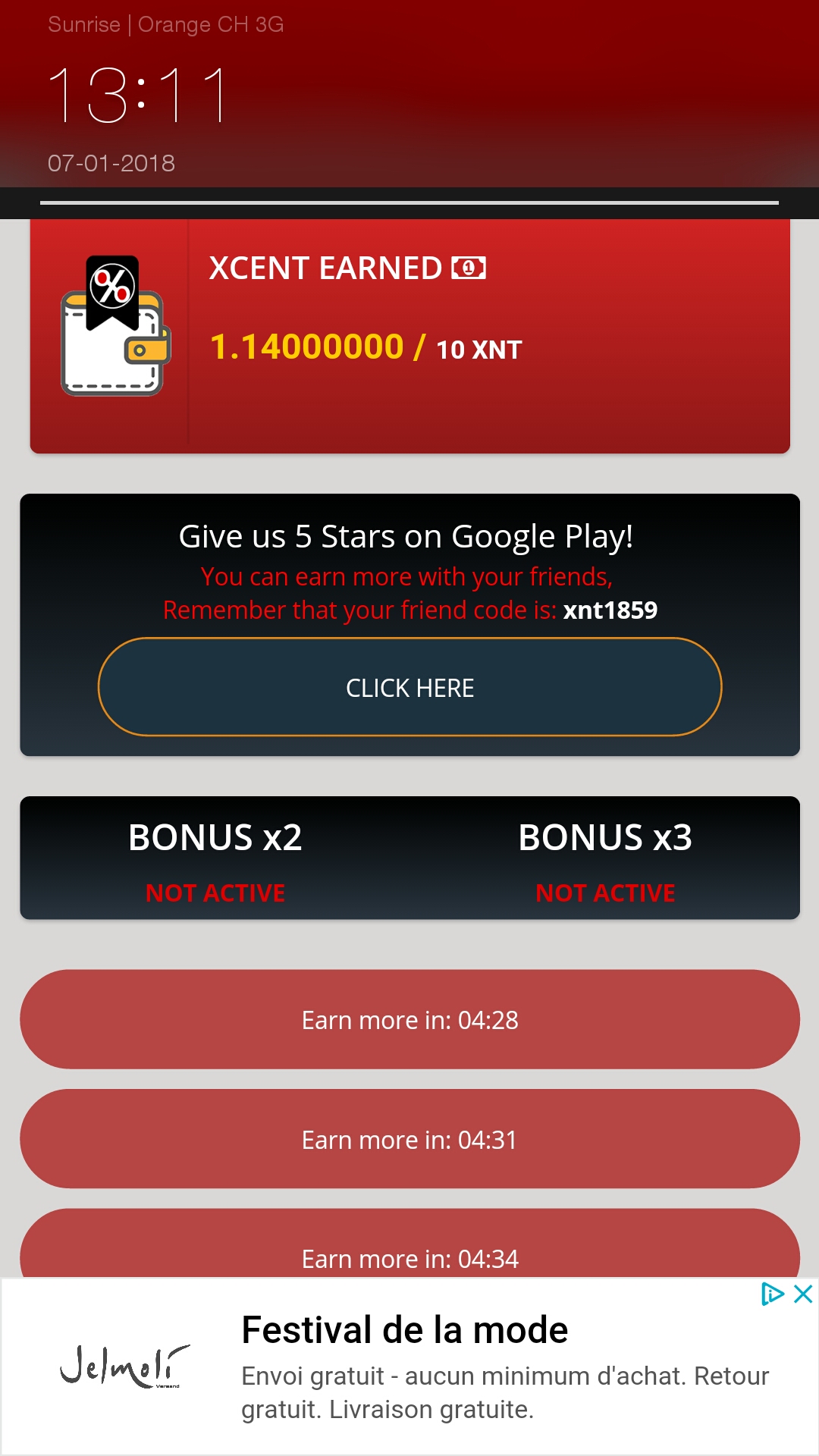Close the Jelmoli ad banner
Screen dimensions: 819x1456
pos(803,1294)
